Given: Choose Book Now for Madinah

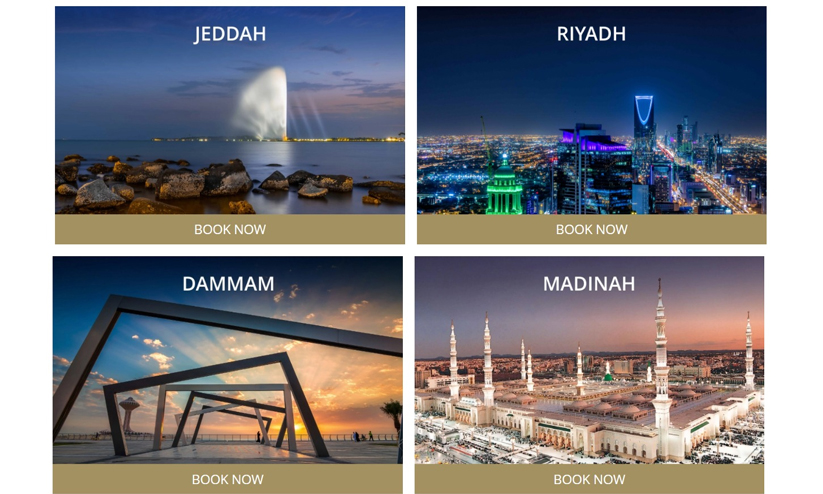Looking at the screenshot, I should 590,480.
